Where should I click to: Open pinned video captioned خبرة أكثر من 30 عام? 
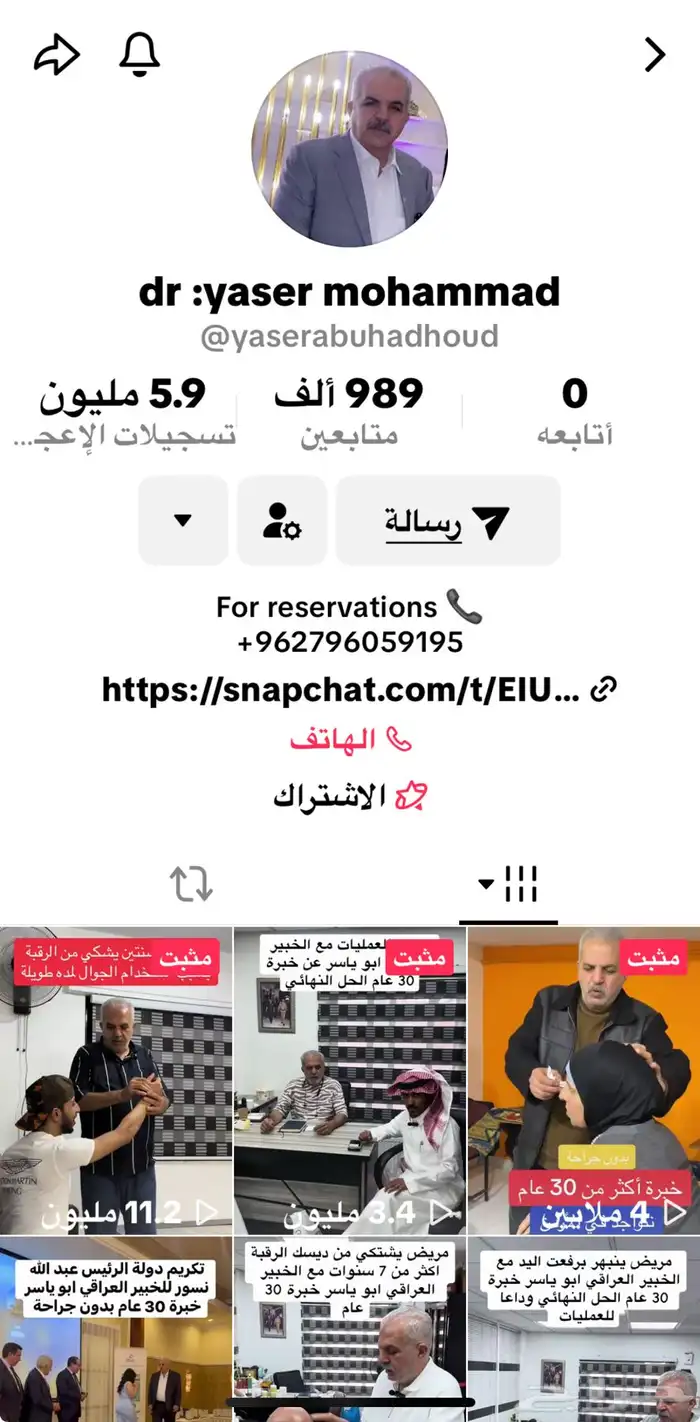point(583,1080)
